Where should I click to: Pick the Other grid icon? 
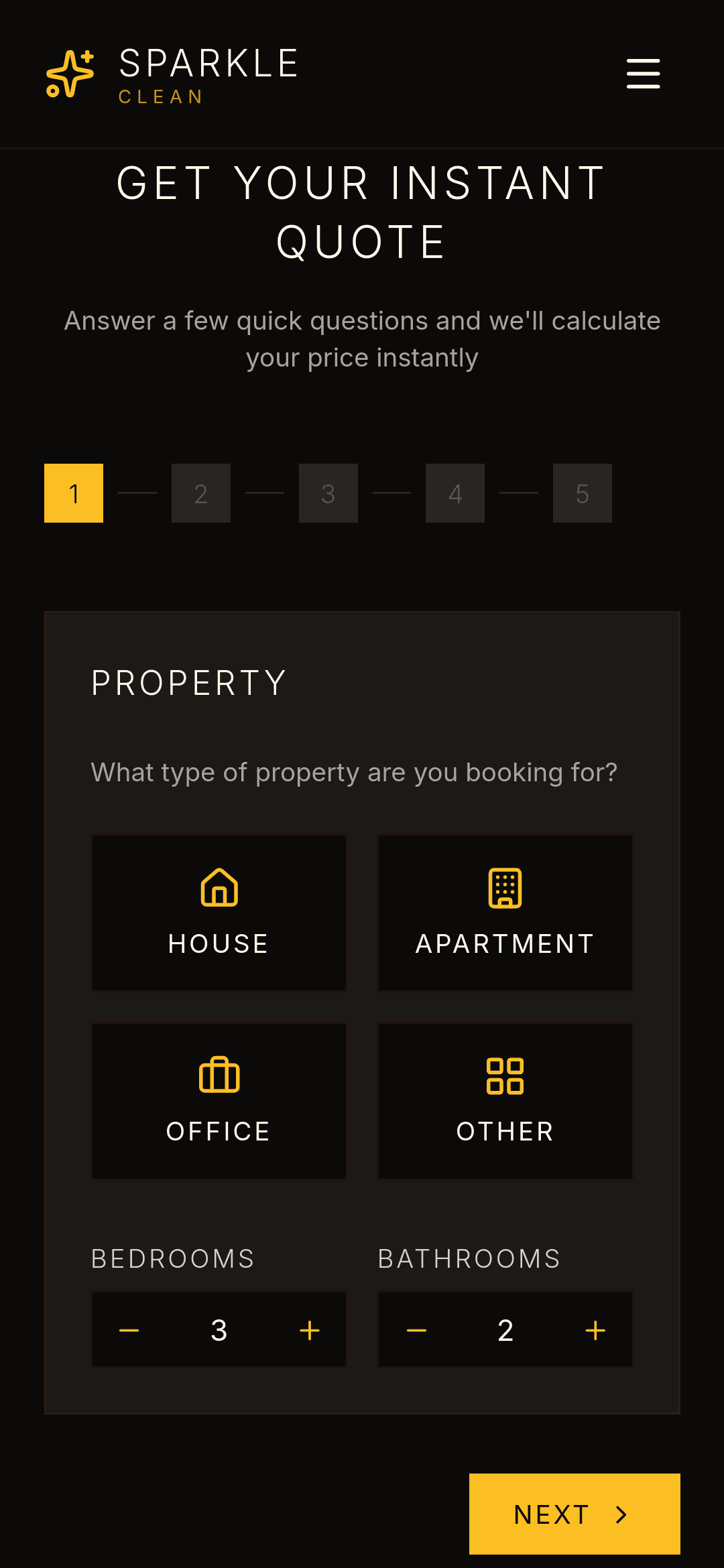click(505, 1075)
